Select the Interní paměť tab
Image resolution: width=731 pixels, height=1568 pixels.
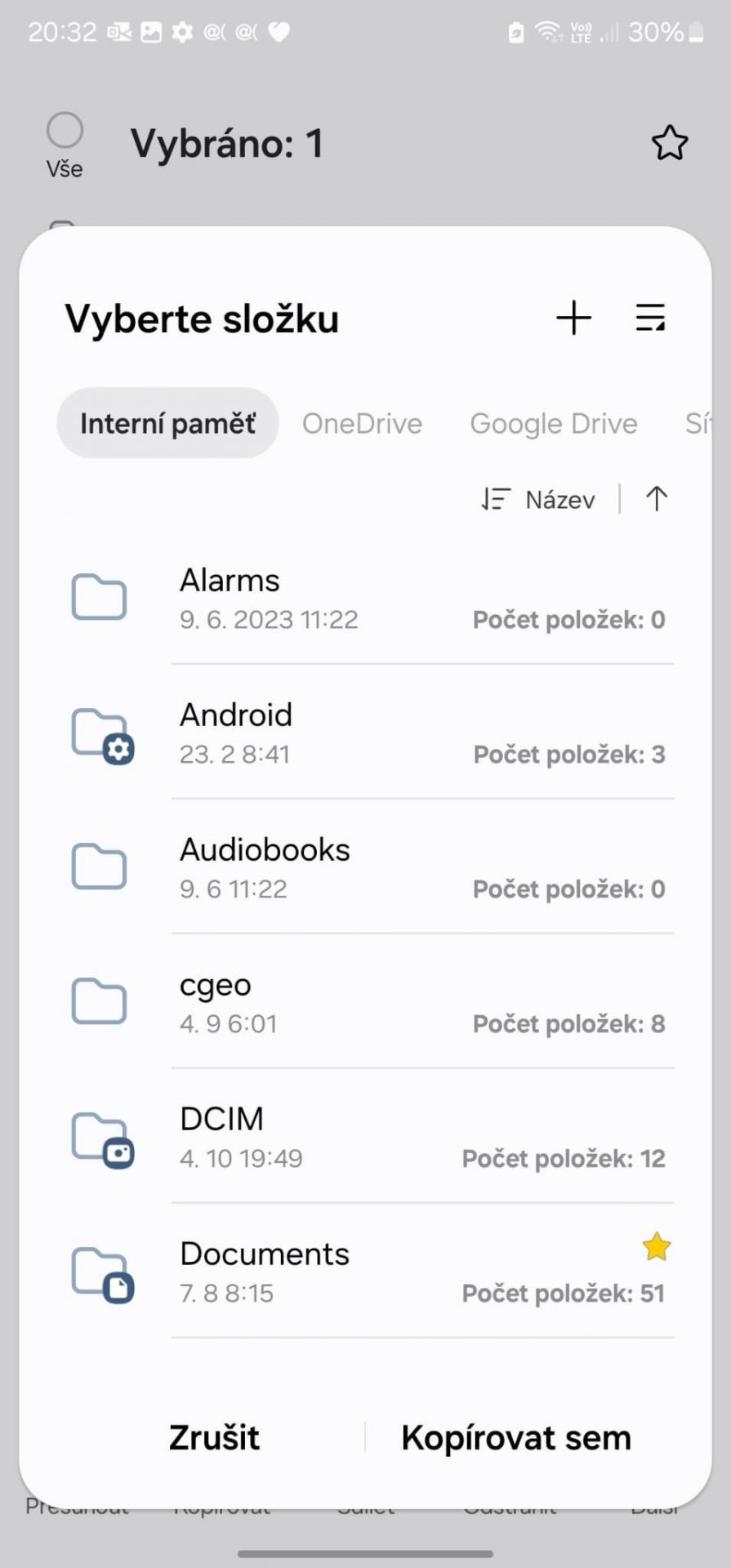(167, 423)
